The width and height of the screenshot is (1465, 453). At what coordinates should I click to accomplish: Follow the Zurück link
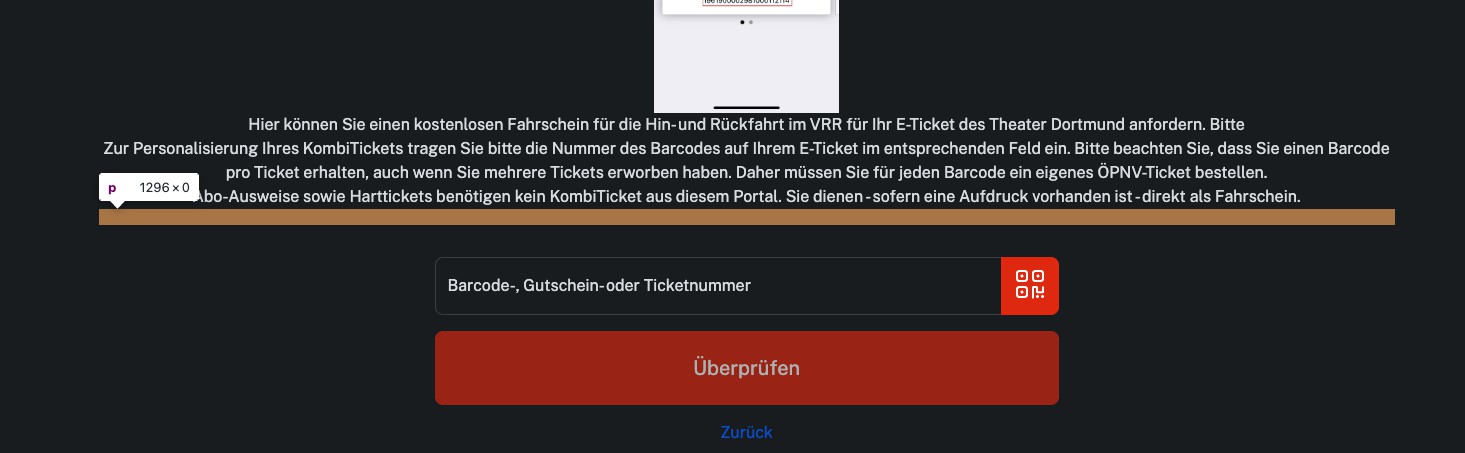coord(746,432)
